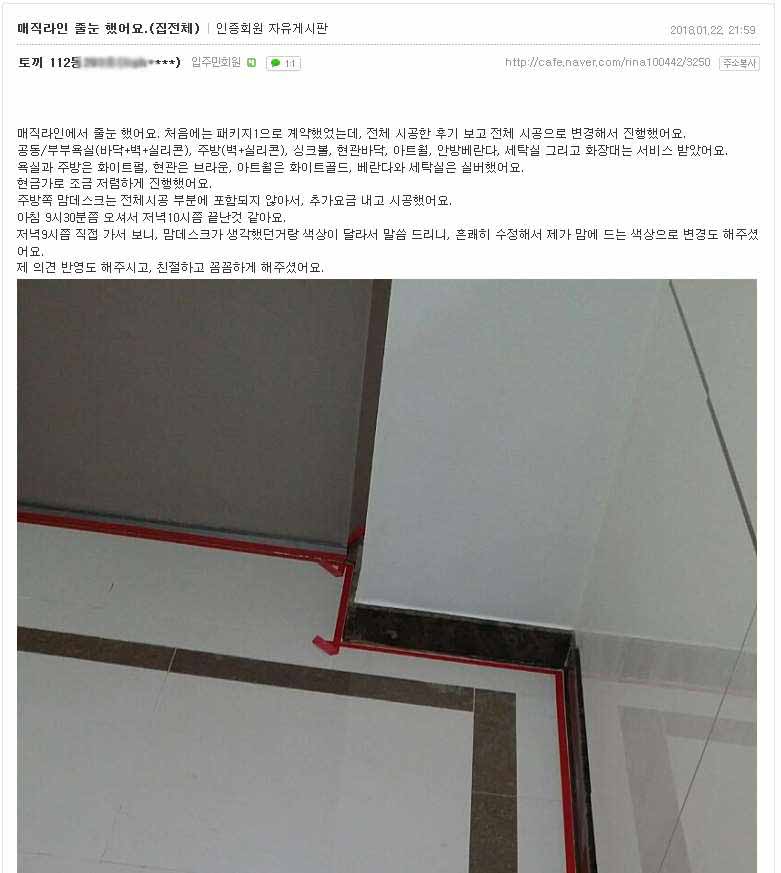Open the author 토끼 112동 profile
The width and height of the screenshot is (781, 873).
click(x=99, y=63)
